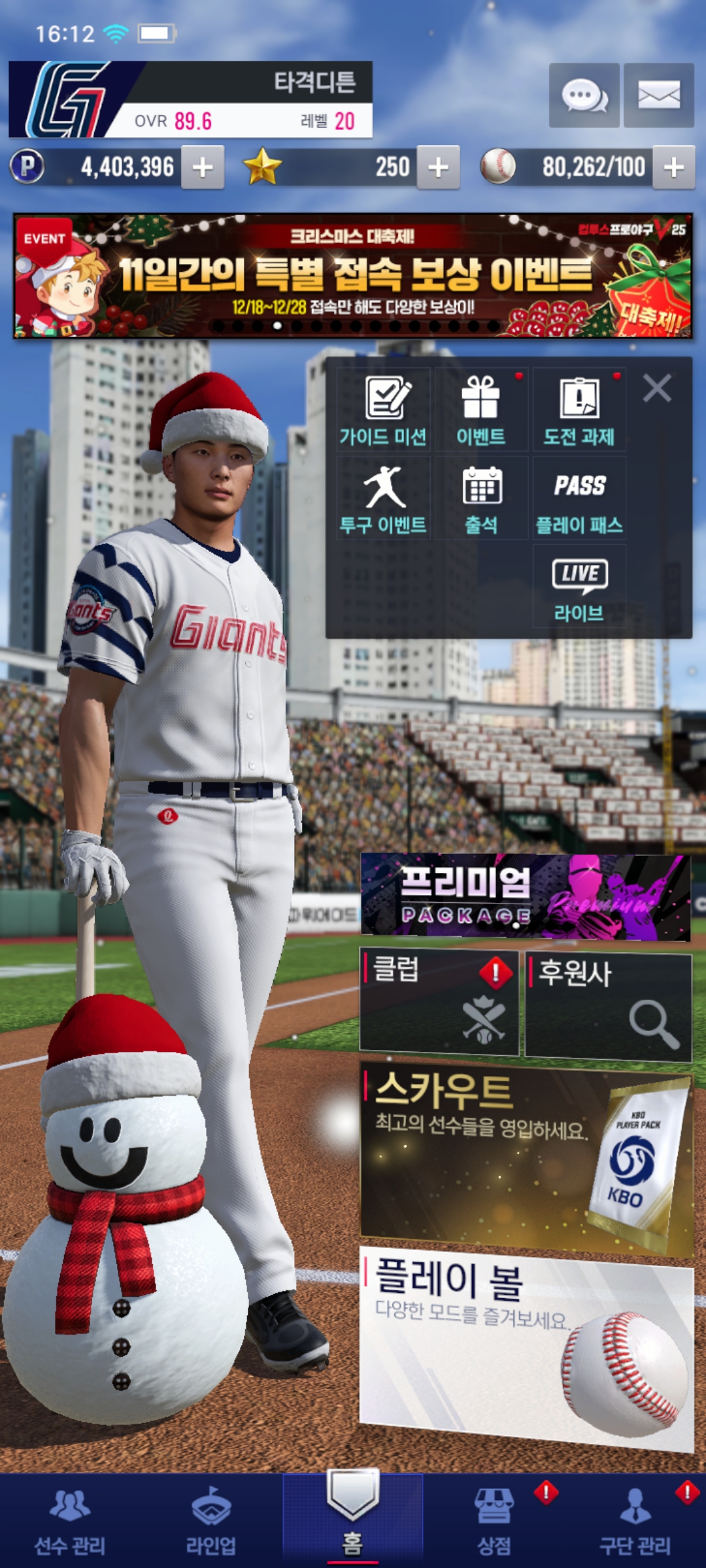Open the 프리미엄 PACKAGE banner

pyautogui.click(x=526, y=897)
